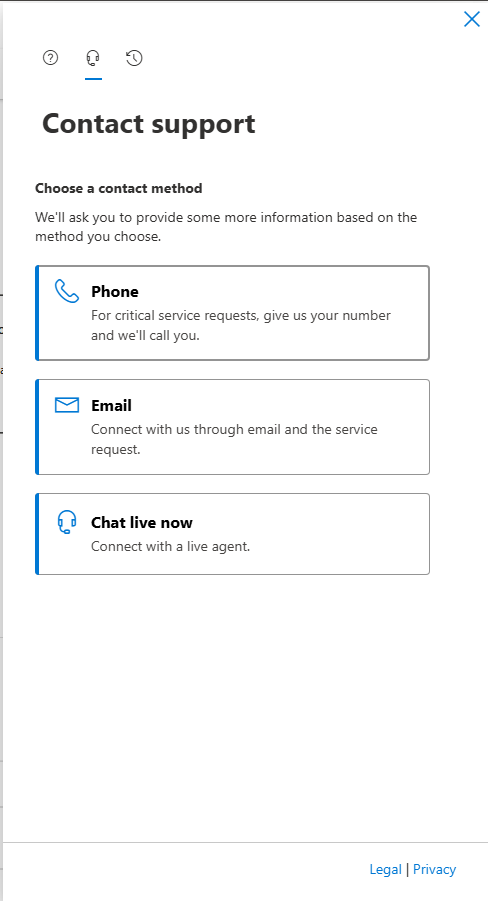Start Chat live now with an agent
The image size is (488, 901).
pyautogui.click(x=232, y=534)
